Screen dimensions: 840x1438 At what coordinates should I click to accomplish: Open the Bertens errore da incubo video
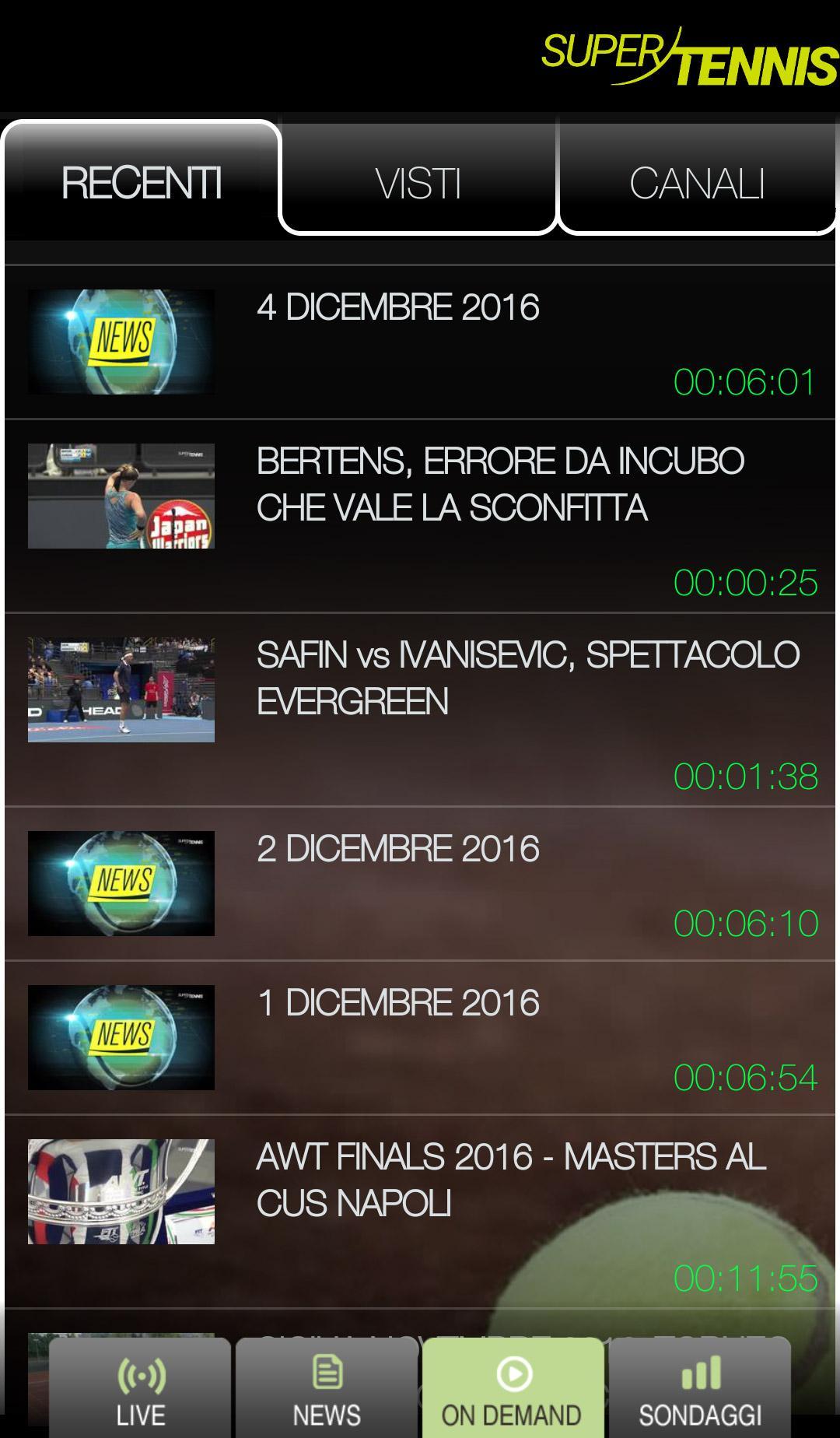420,515
